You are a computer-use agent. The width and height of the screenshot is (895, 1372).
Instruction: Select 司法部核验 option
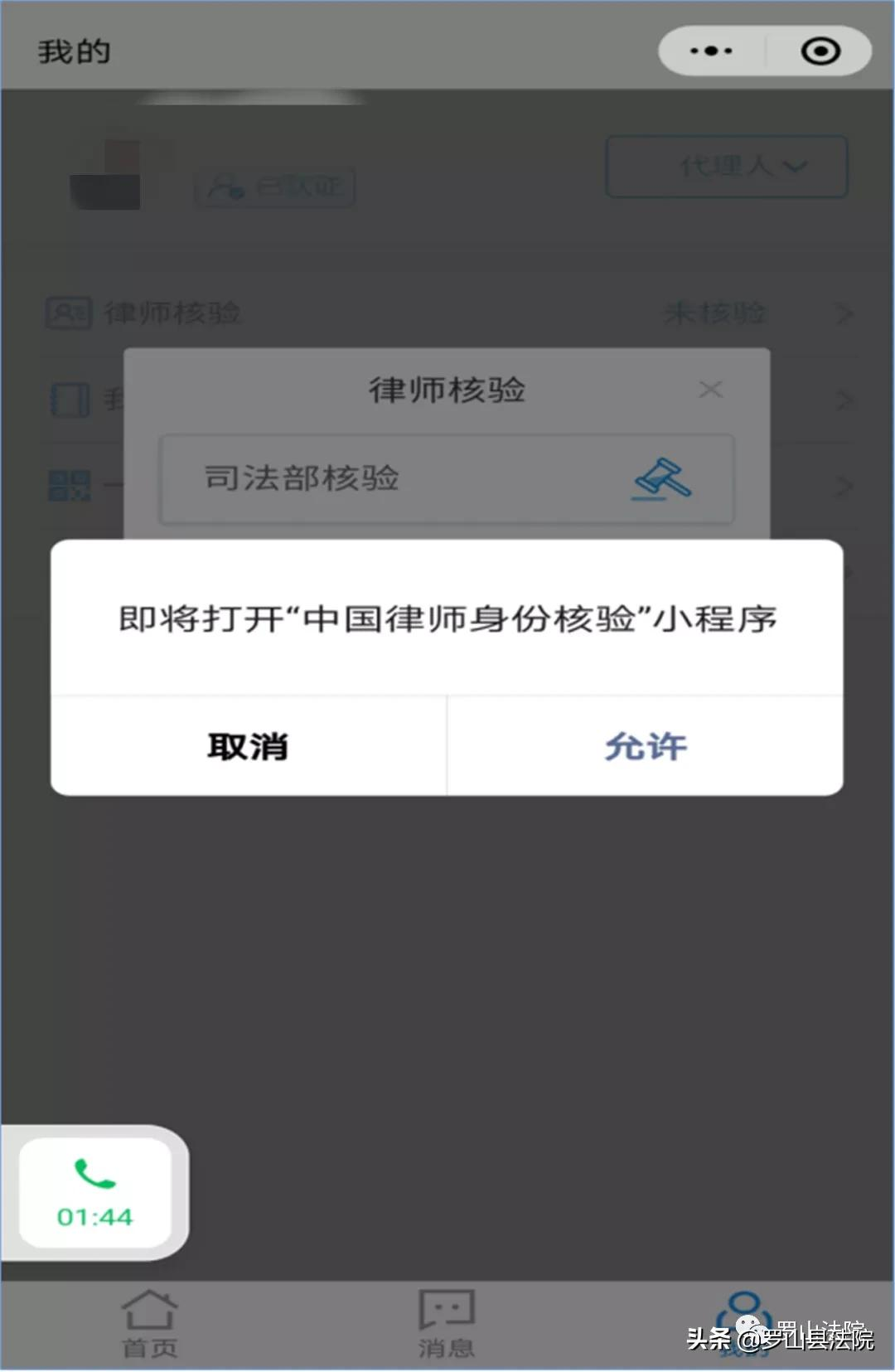pos(446,479)
